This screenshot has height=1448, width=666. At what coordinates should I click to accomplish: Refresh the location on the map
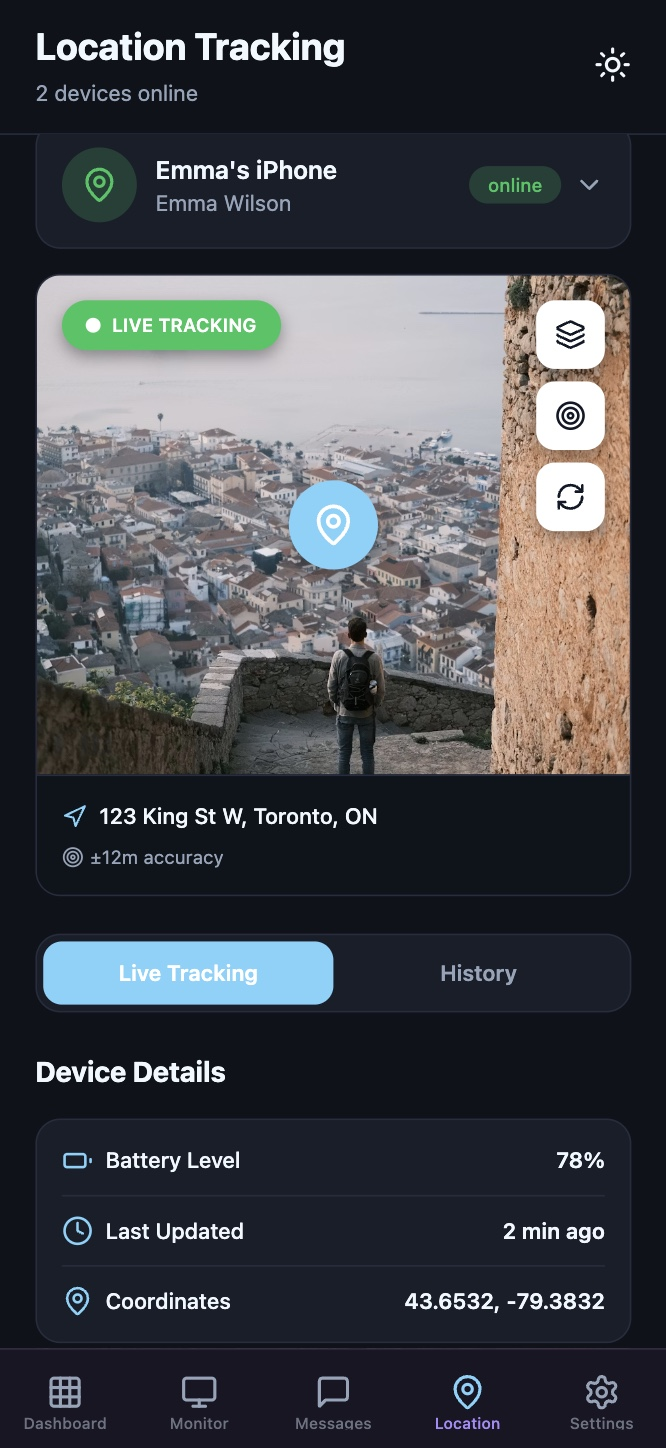tap(570, 497)
